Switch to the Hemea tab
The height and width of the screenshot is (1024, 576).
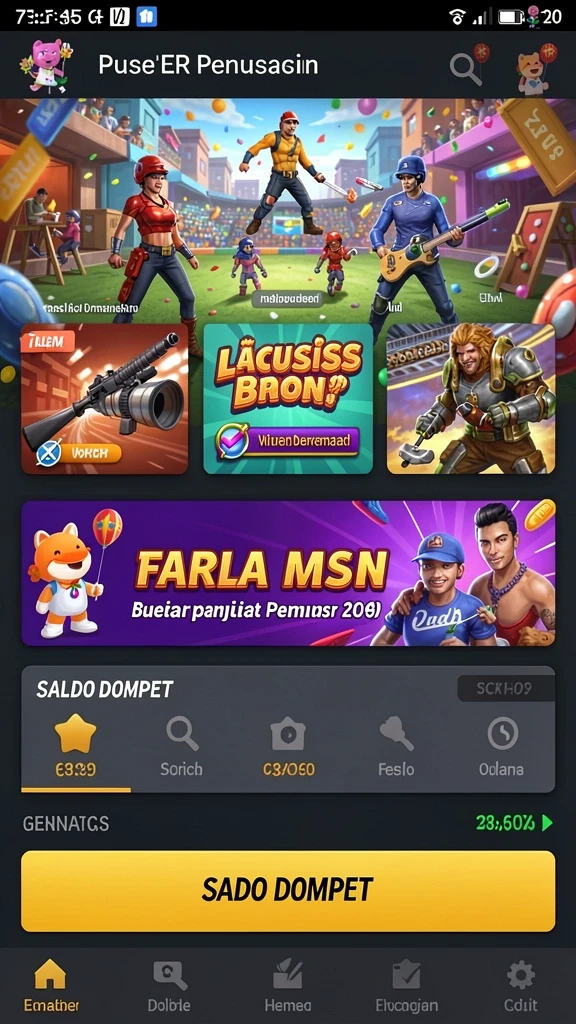[287, 986]
